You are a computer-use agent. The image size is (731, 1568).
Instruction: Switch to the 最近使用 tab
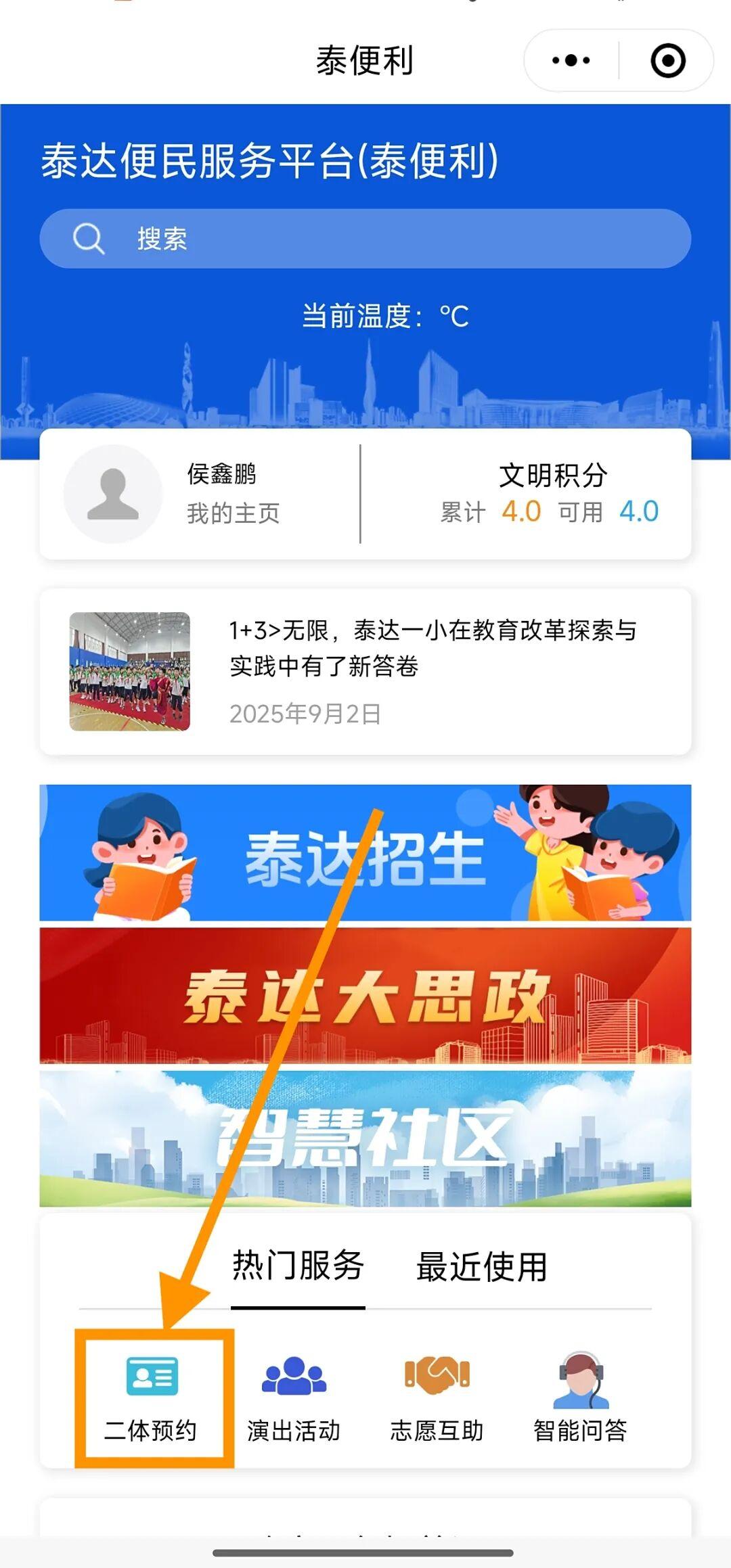[x=482, y=1266]
